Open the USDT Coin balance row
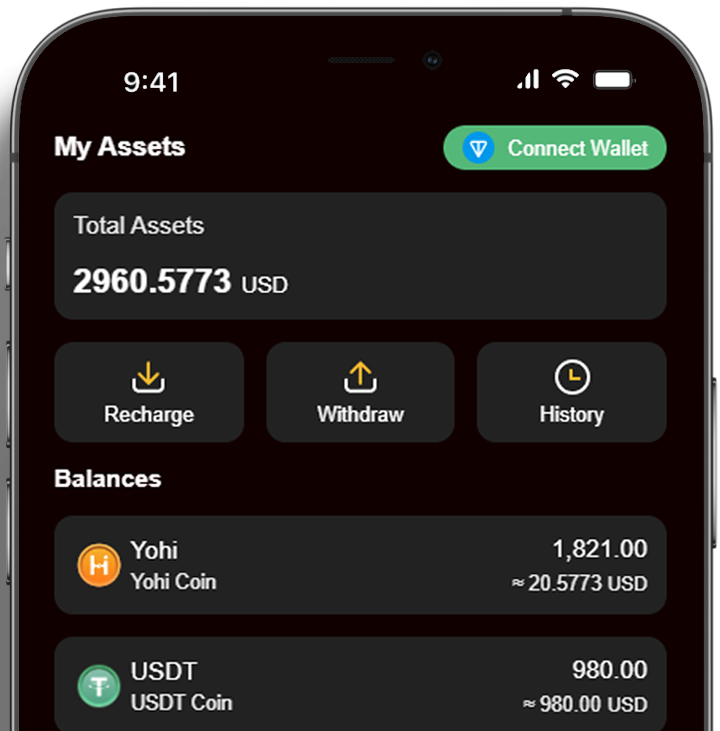The image size is (720, 731). [360, 685]
